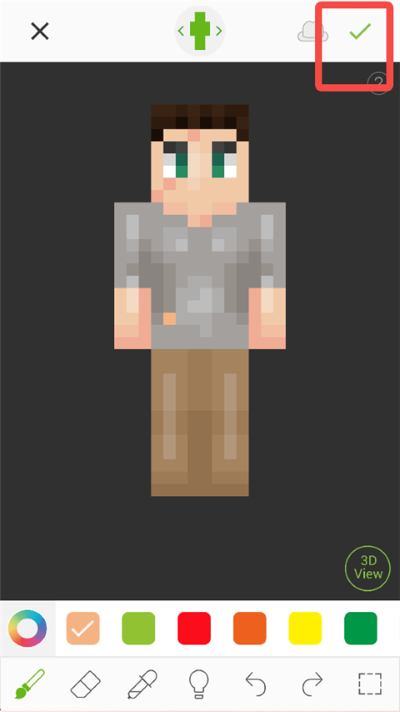This screenshot has height=712, width=400.
Task: Redo the last change
Action: pos(312,684)
